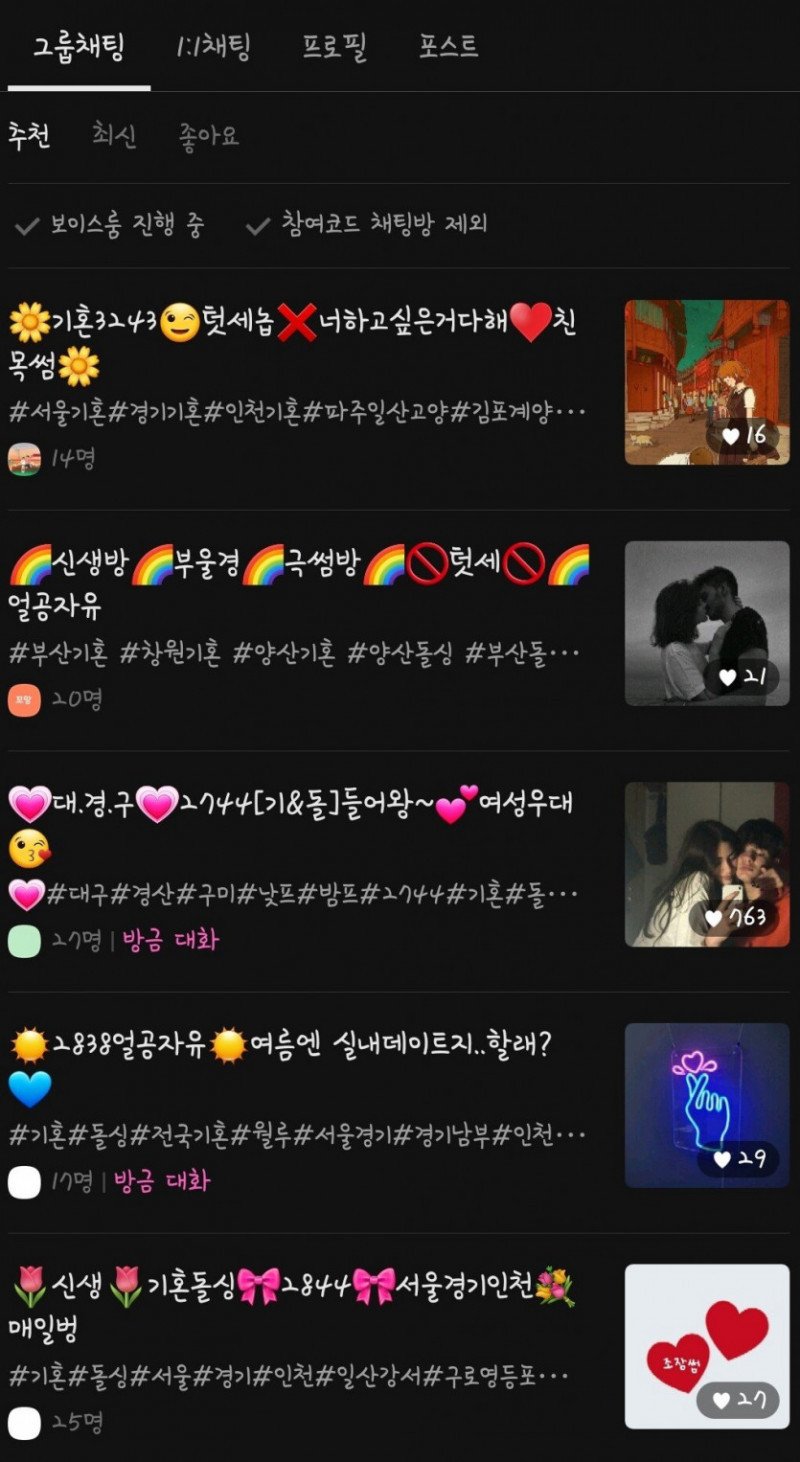Go to the 포스트 tab
The height and width of the screenshot is (1462, 800).
coord(448,47)
